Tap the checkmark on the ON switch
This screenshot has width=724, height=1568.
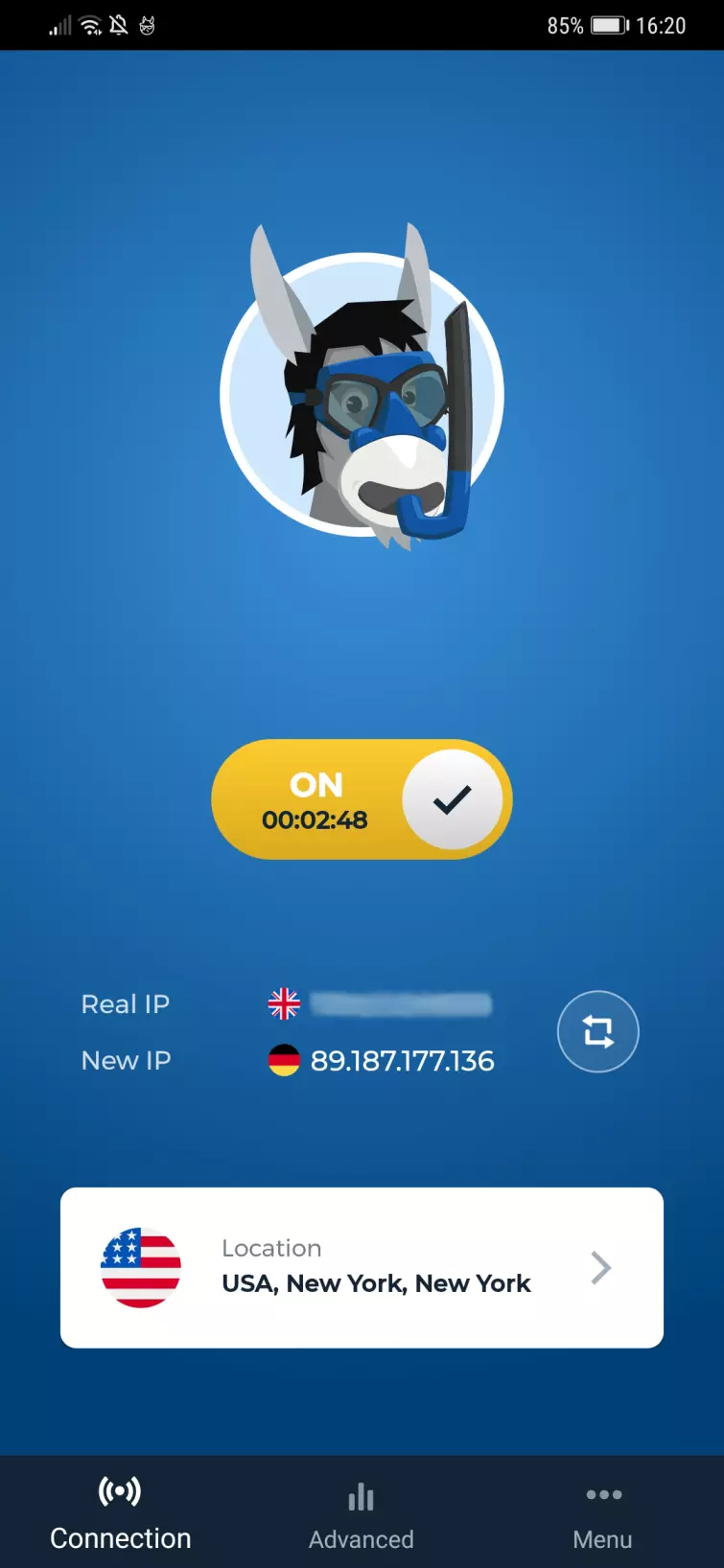pos(453,798)
